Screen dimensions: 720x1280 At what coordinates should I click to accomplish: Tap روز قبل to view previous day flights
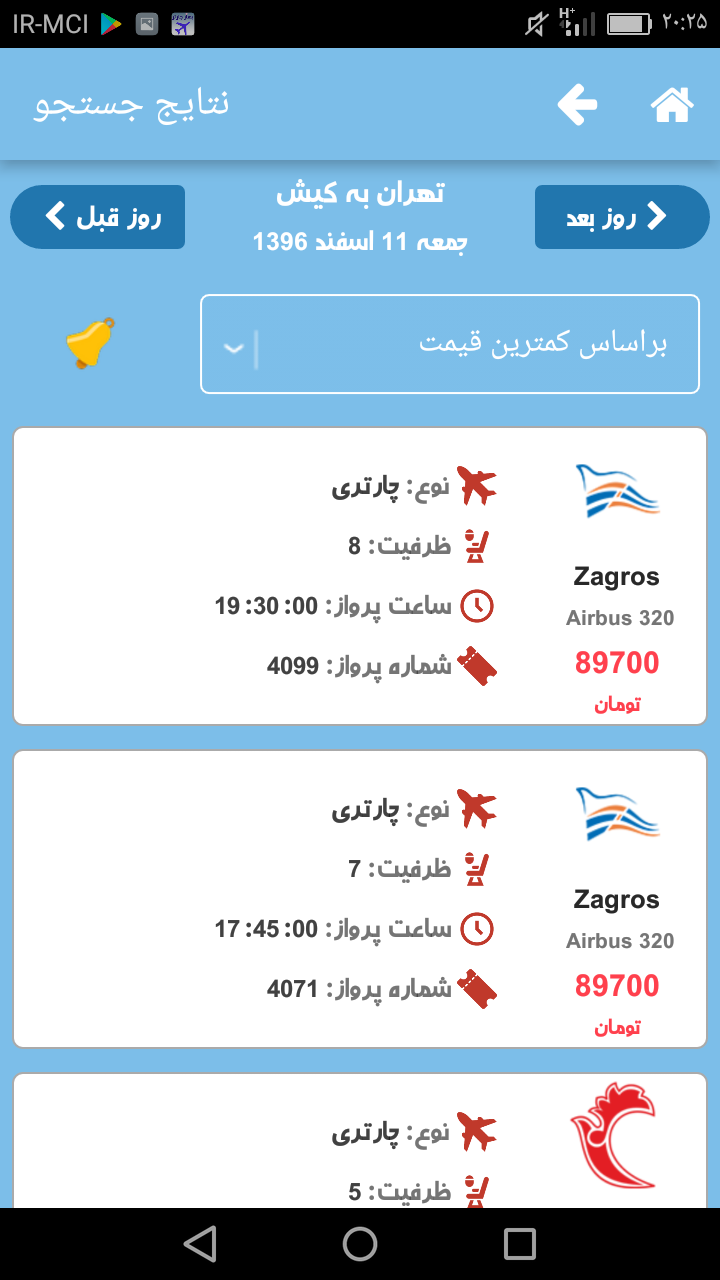pyautogui.click(x=97, y=216)
